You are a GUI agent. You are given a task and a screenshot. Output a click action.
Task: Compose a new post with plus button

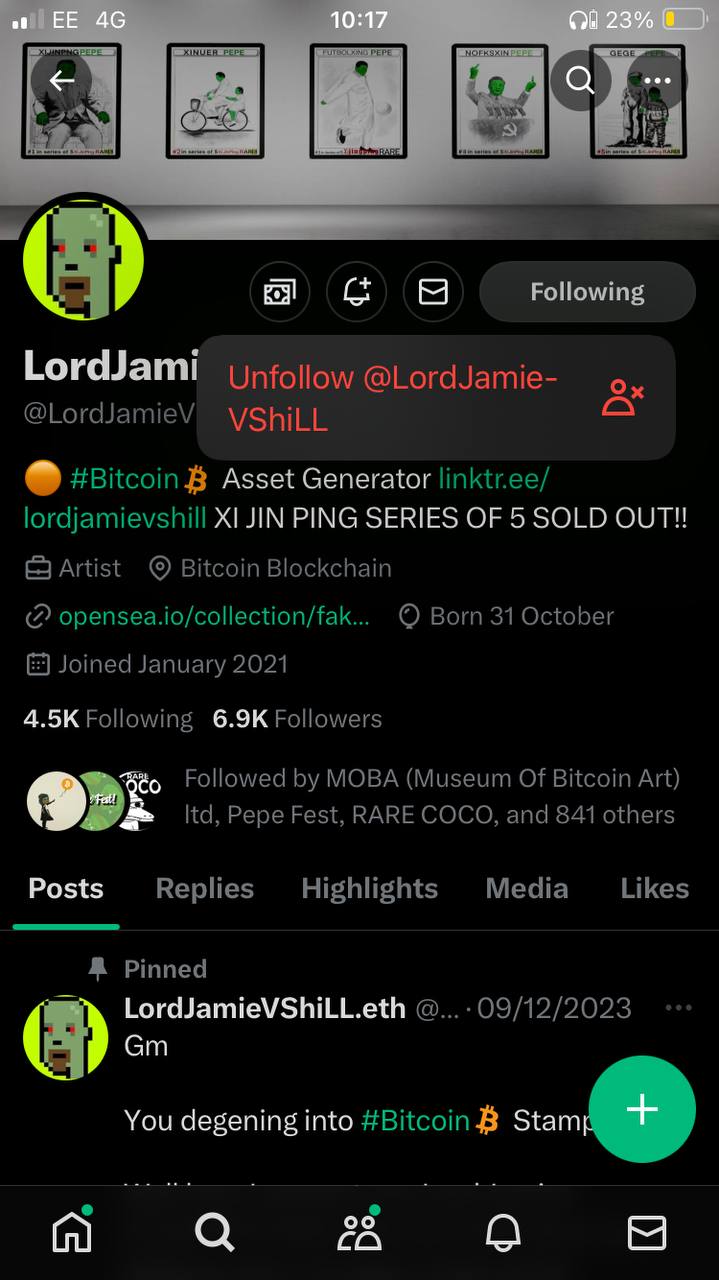[642, 1109]
